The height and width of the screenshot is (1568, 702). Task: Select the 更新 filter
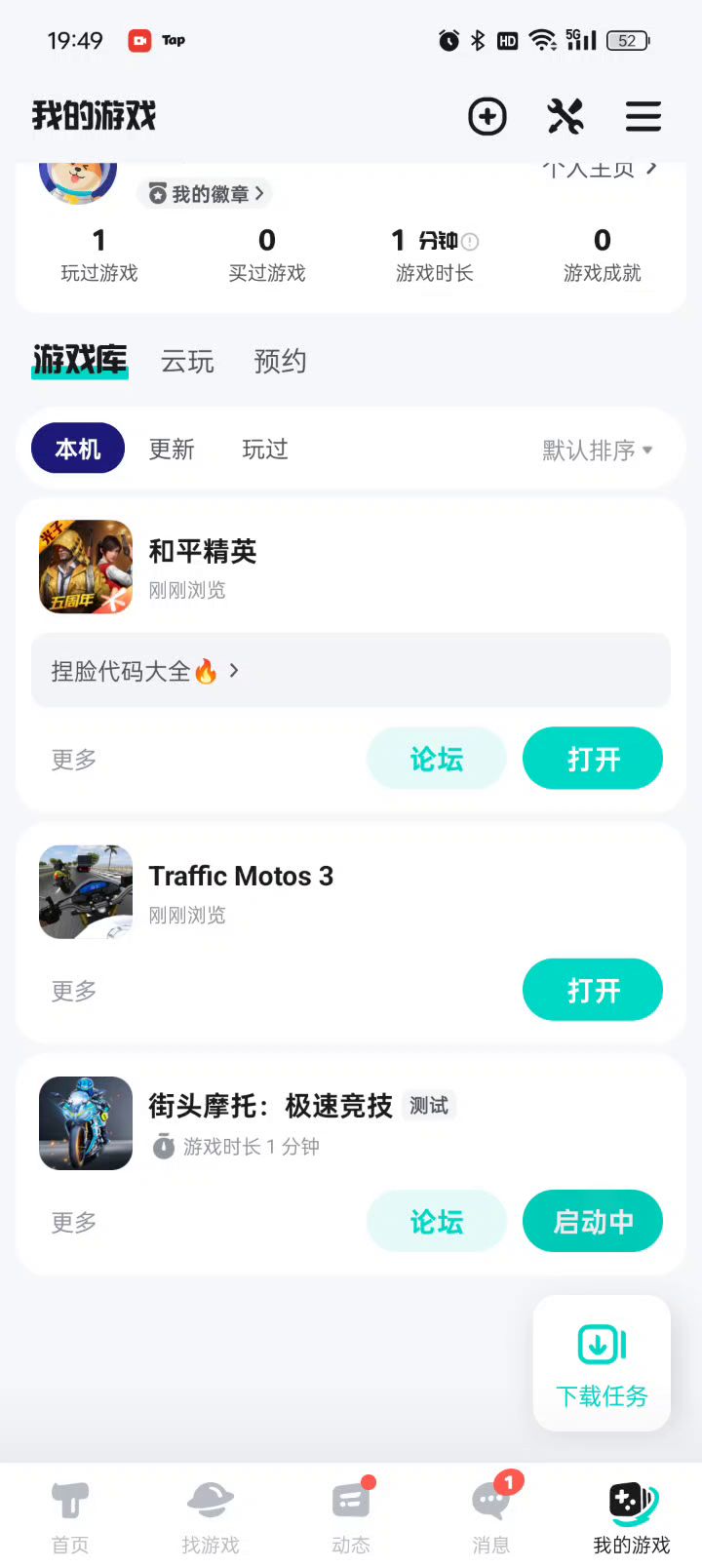point(172,450)
